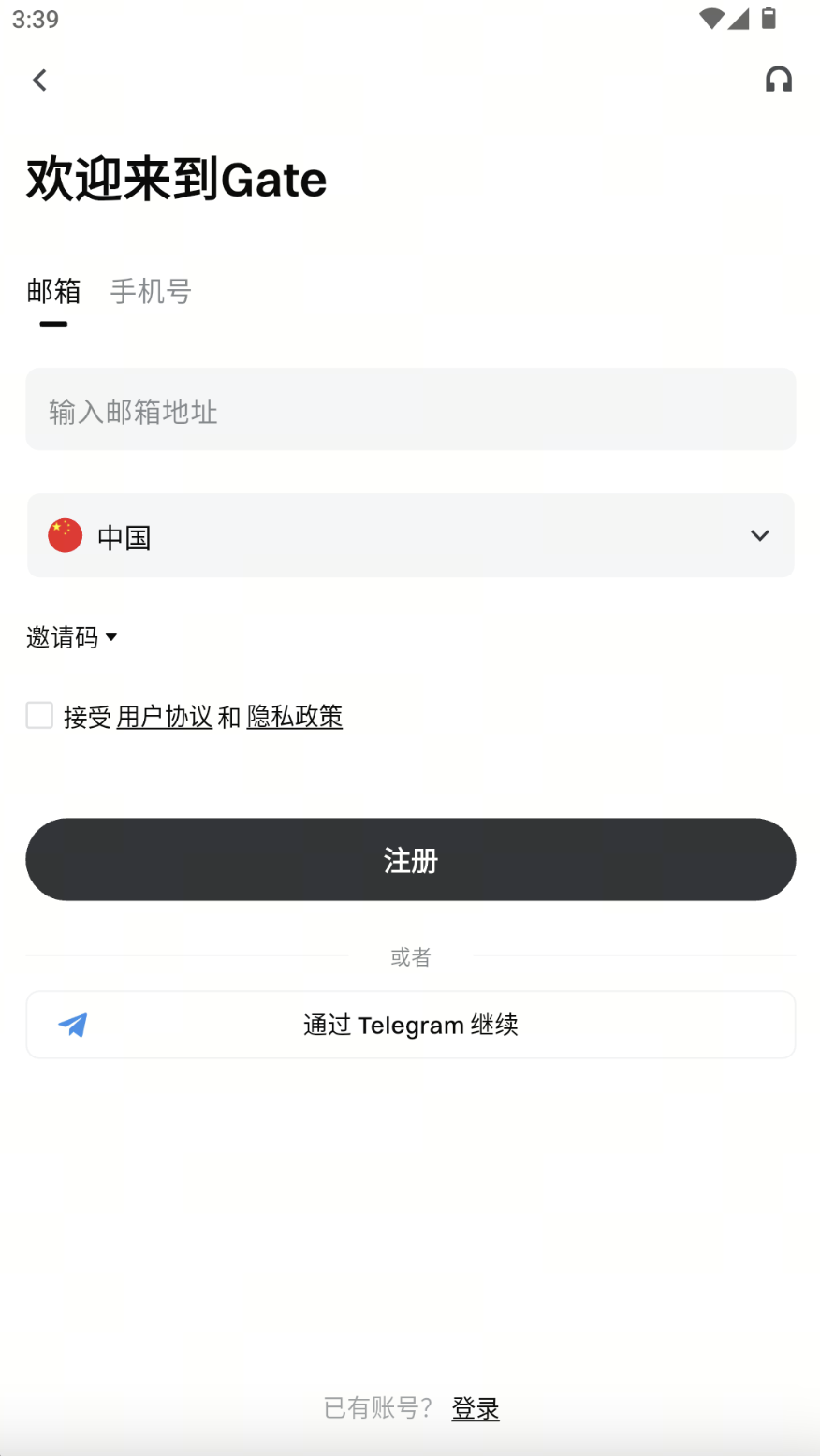
Task: Open the 中国 country dropdown
Action: (x=410, y=536)
